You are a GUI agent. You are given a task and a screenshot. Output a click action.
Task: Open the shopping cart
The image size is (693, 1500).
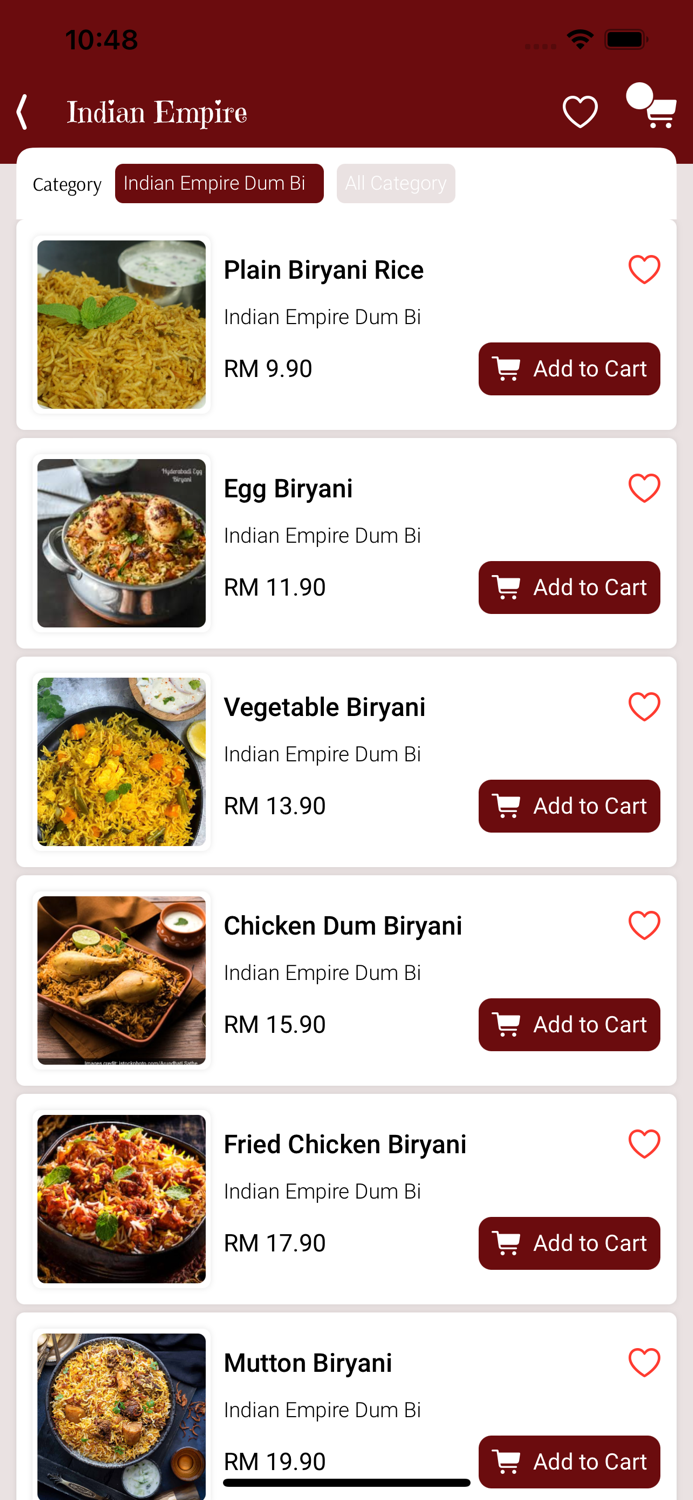click(x=654, y=108)
